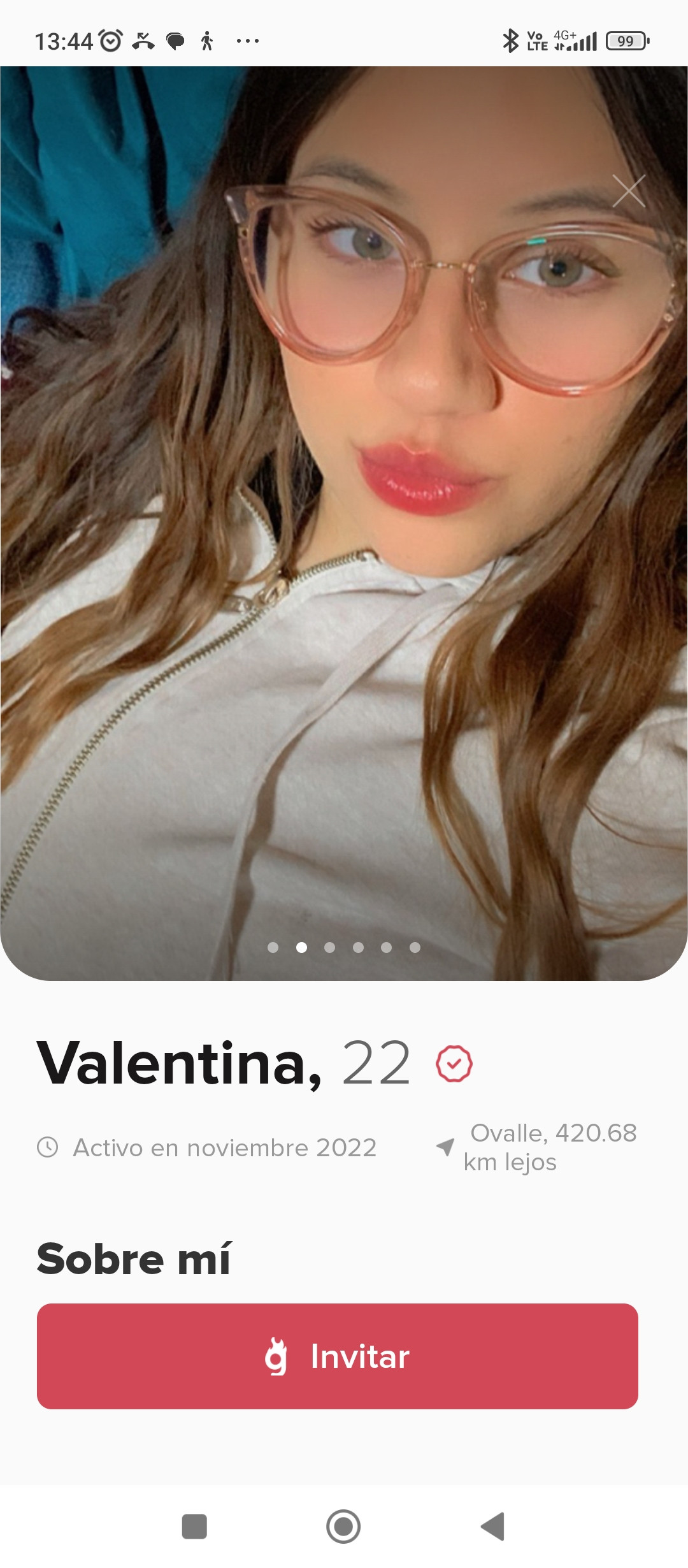Close the profile with the X icon
This screenshot has width=688, height=1568.
point(629,191)
